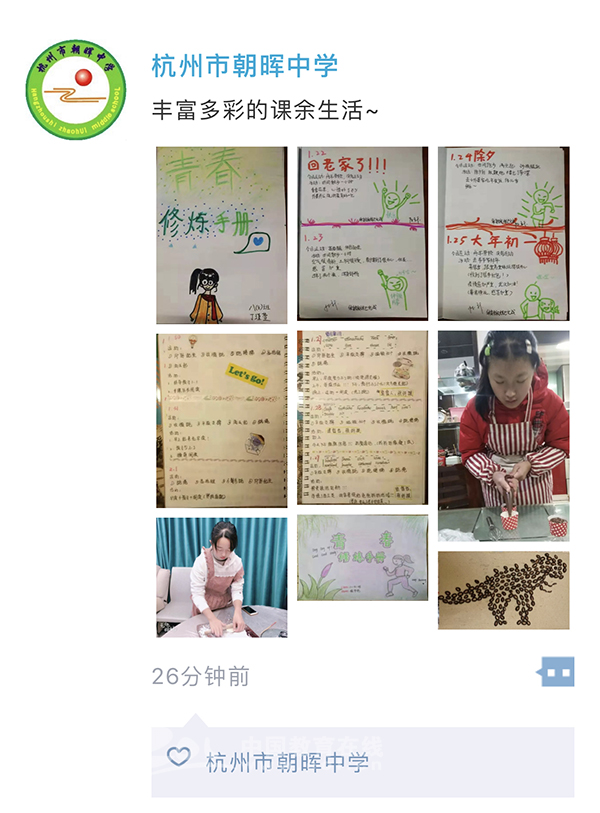Open the girl rolling dough photo
The height and width of the screenshot is (813, 600).
click(221, 577)
